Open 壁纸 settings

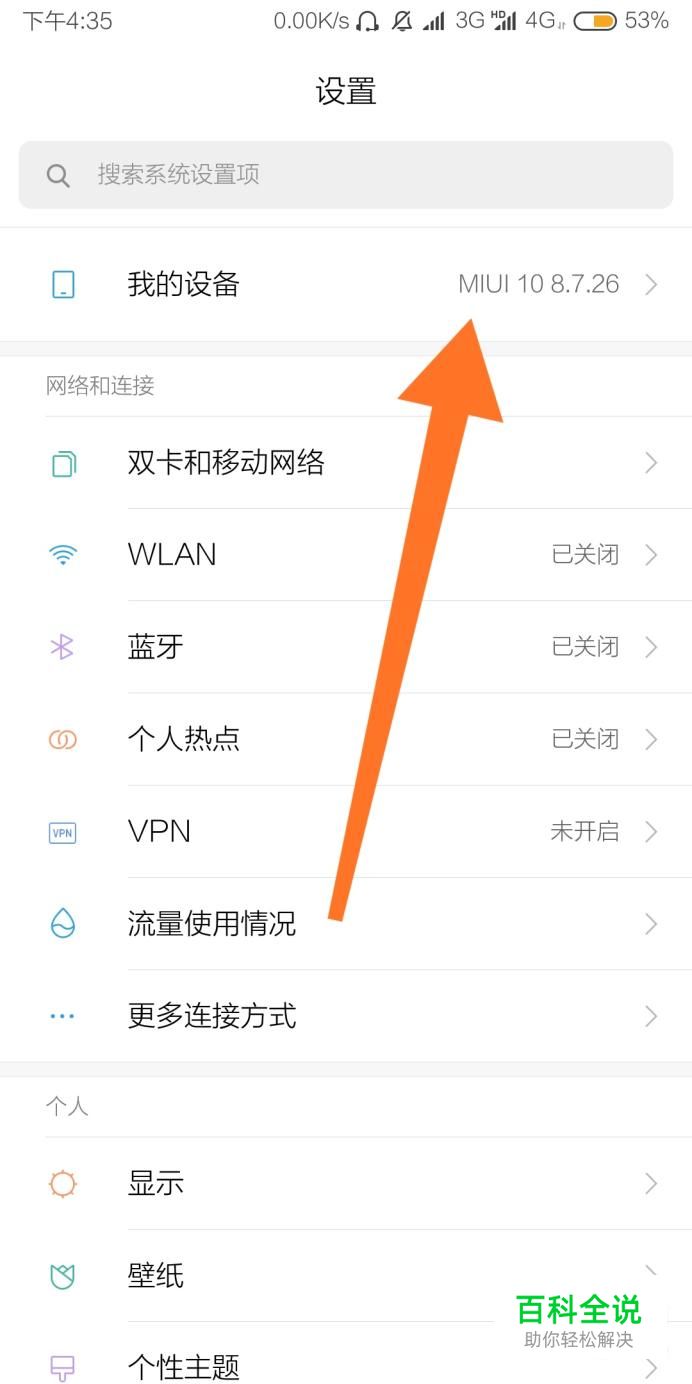pyautogui.click(x=156, y=1275)
